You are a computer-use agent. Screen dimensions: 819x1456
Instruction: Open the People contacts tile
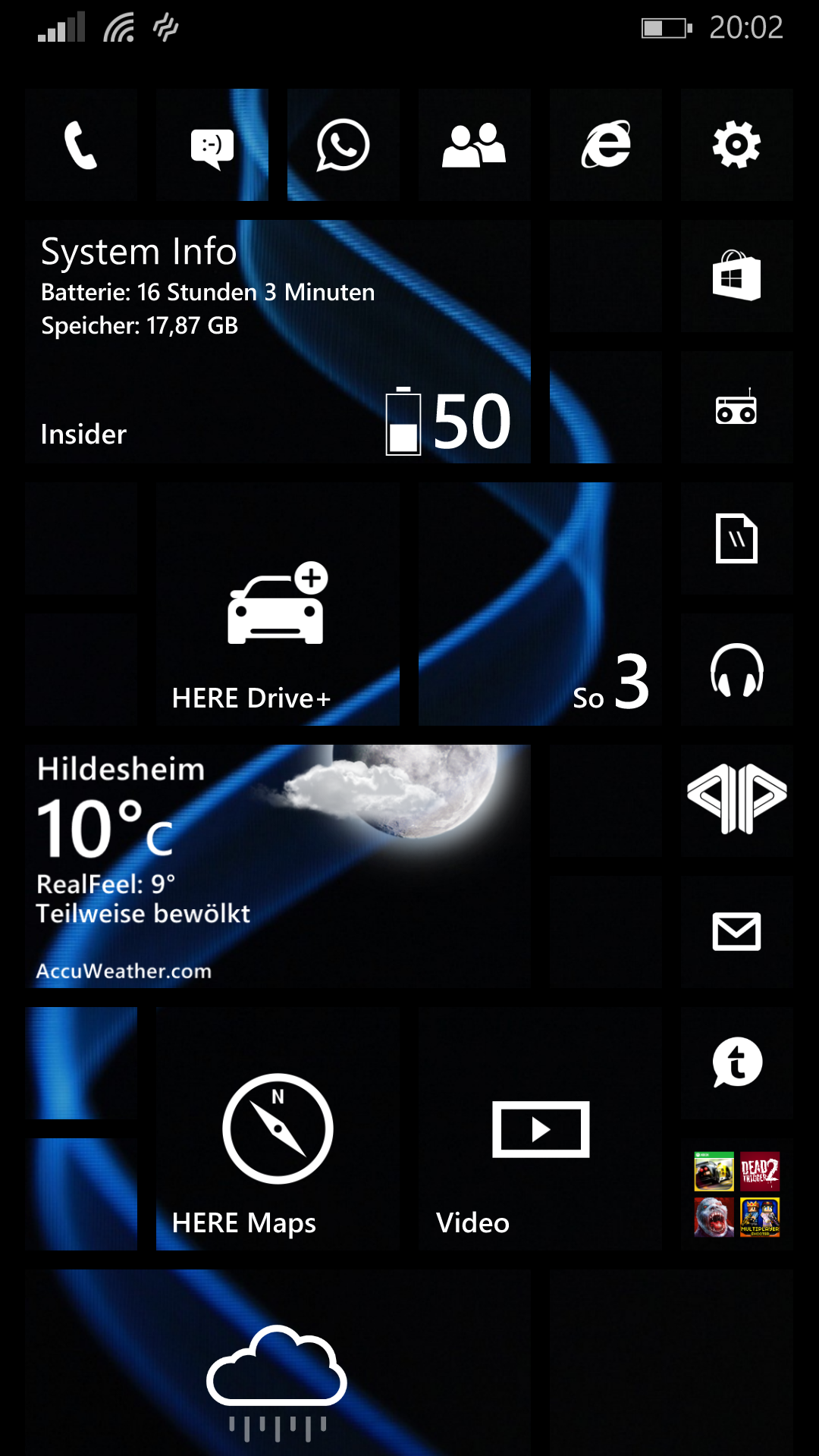475,145
